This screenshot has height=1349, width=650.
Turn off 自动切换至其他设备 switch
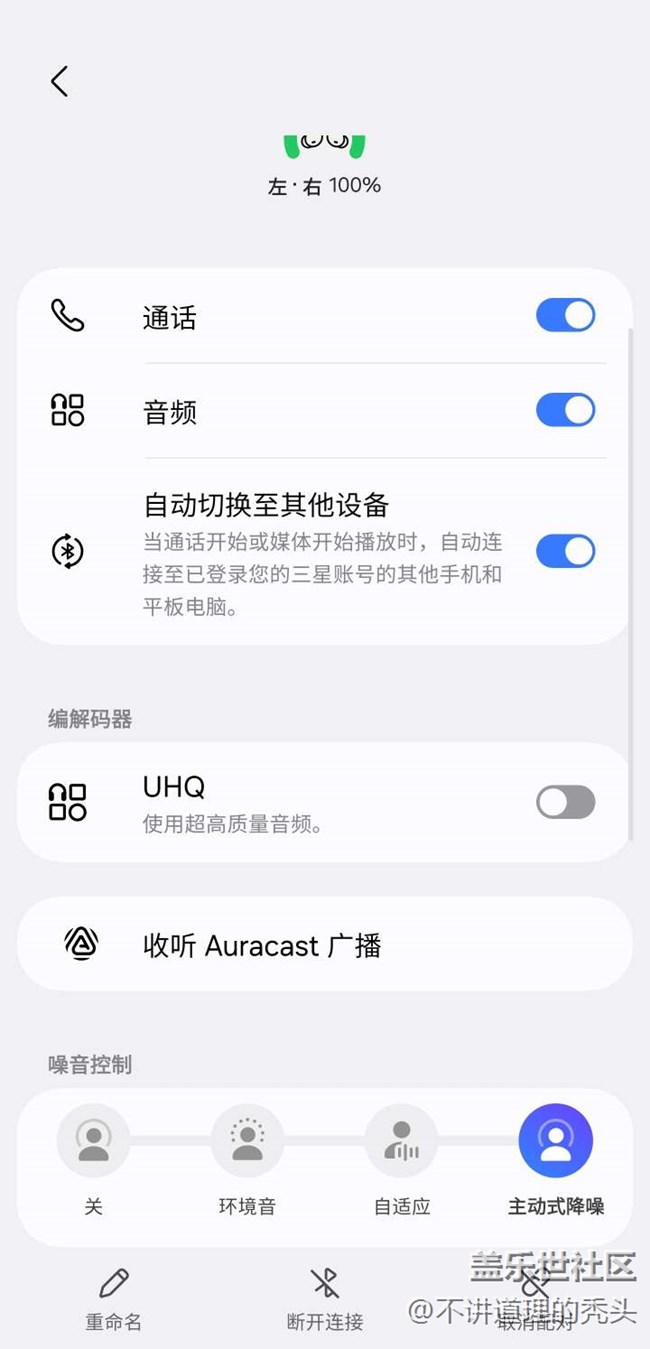point(565,551)
